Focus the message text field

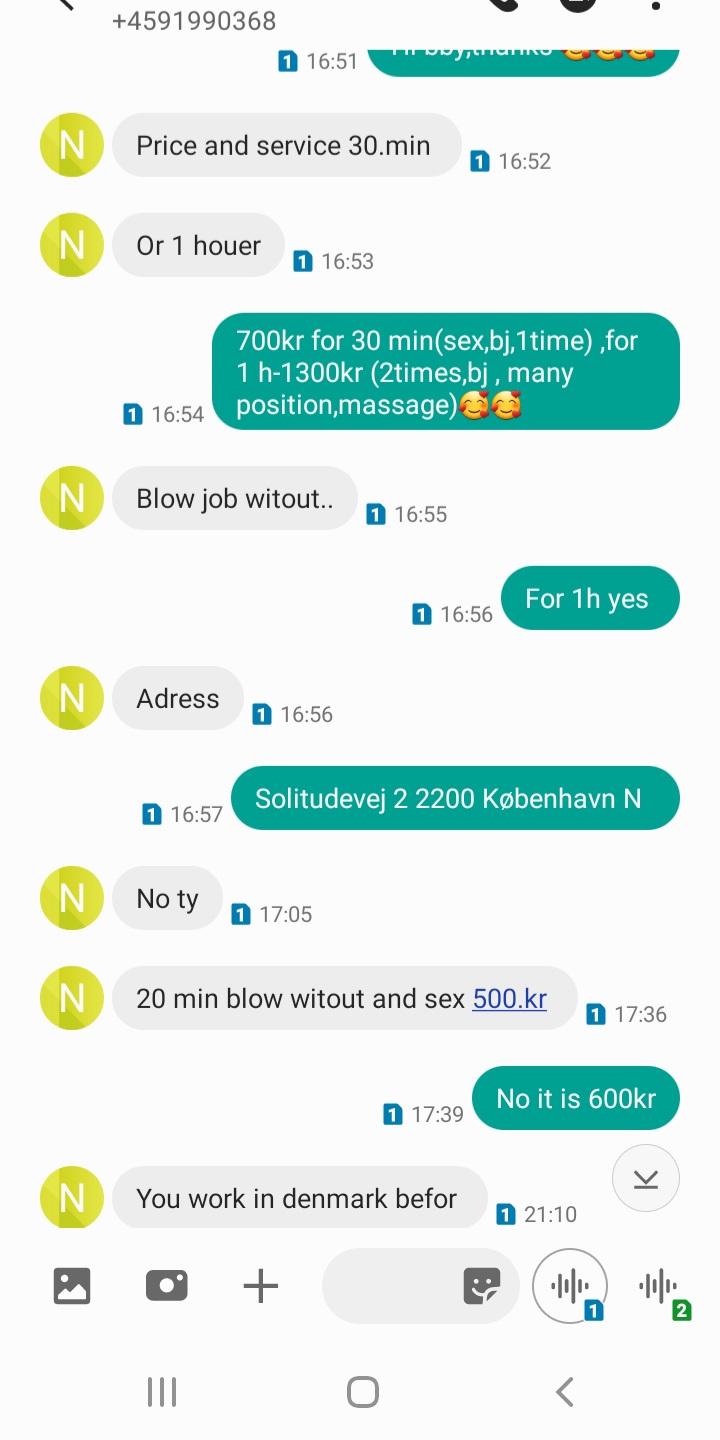click(390, 1286)
